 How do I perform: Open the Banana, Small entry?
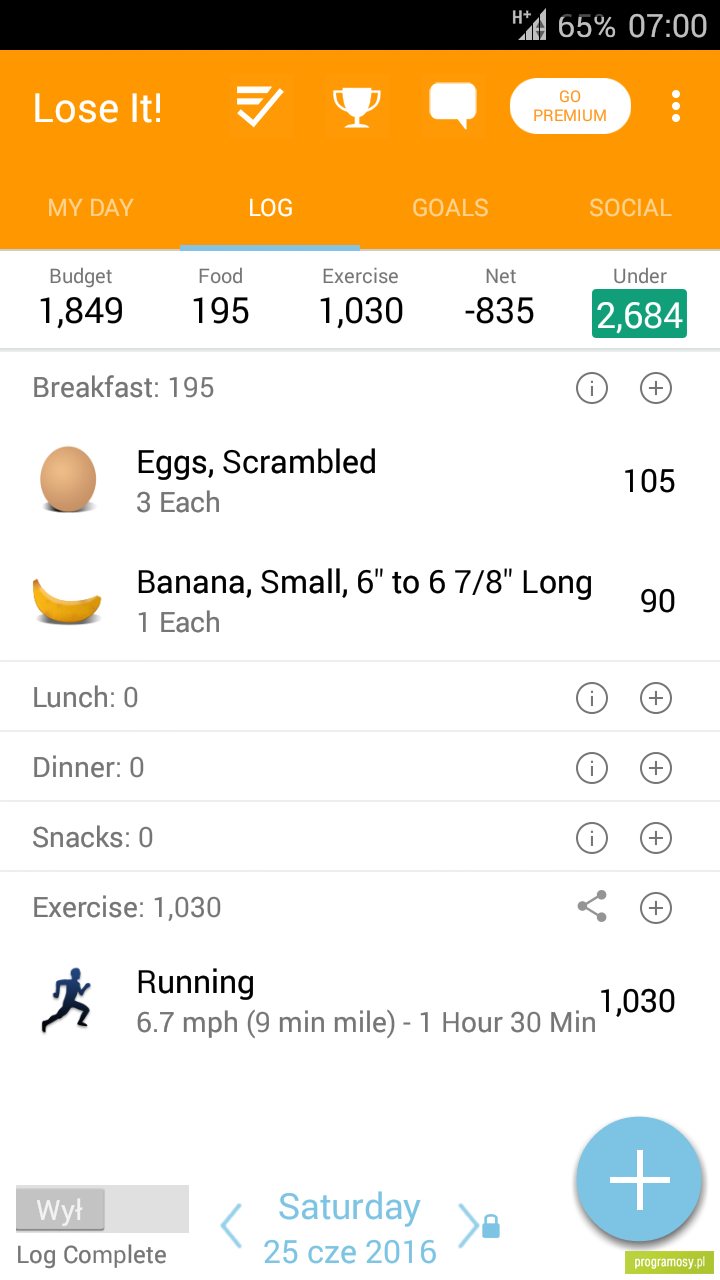coord(360,601)
